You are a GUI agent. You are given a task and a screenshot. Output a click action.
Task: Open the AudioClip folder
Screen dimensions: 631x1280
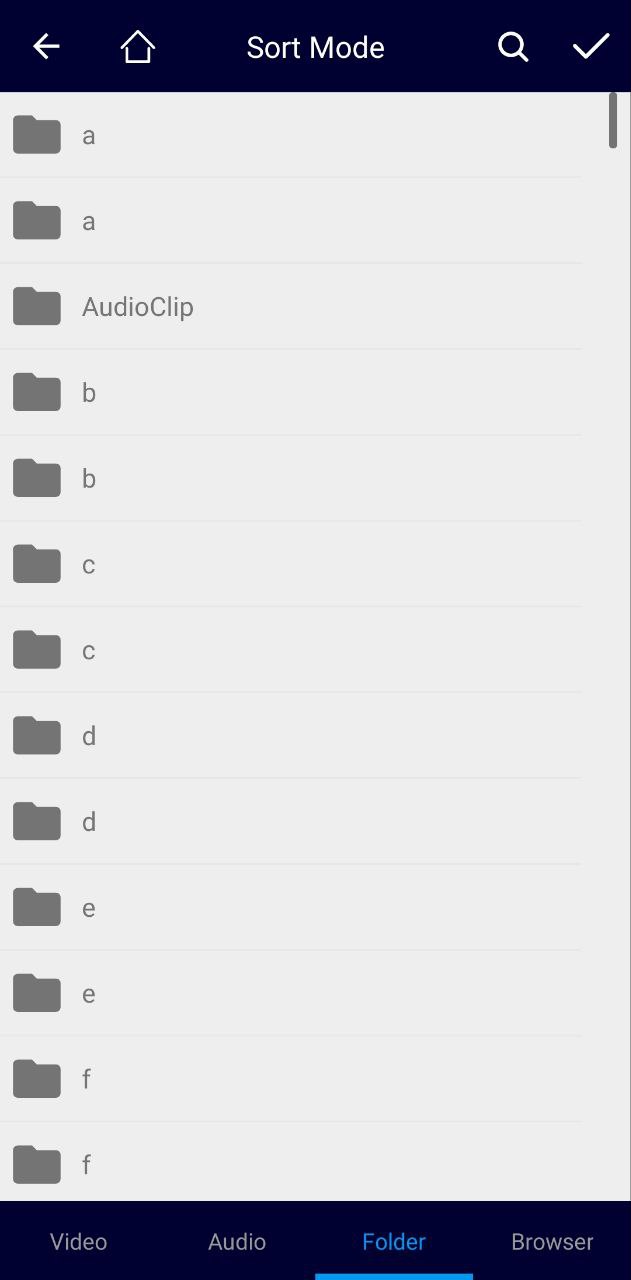click(x=290, y=306)
